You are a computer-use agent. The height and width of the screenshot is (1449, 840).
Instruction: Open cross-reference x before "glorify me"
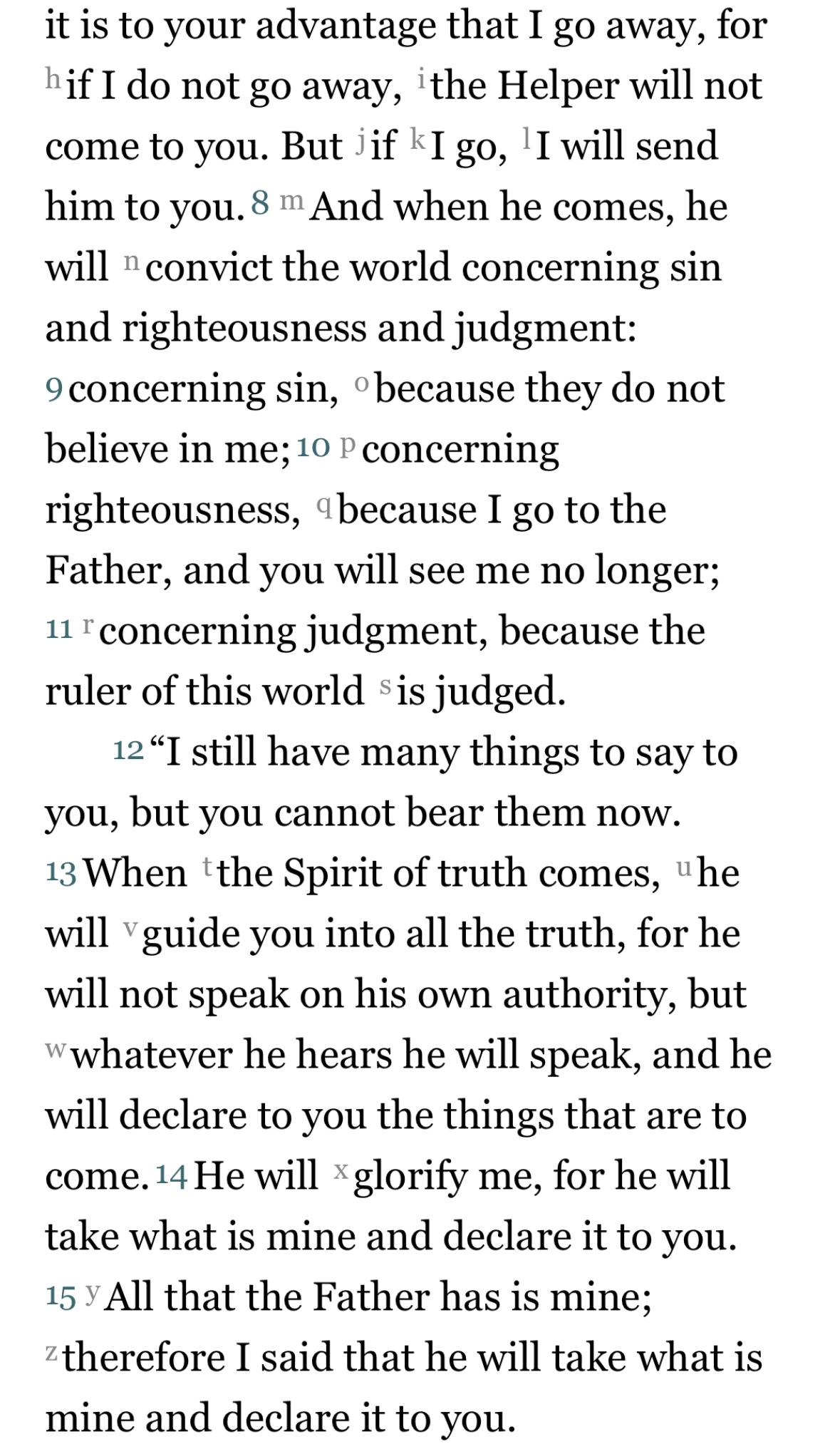tap(341, 1170)
